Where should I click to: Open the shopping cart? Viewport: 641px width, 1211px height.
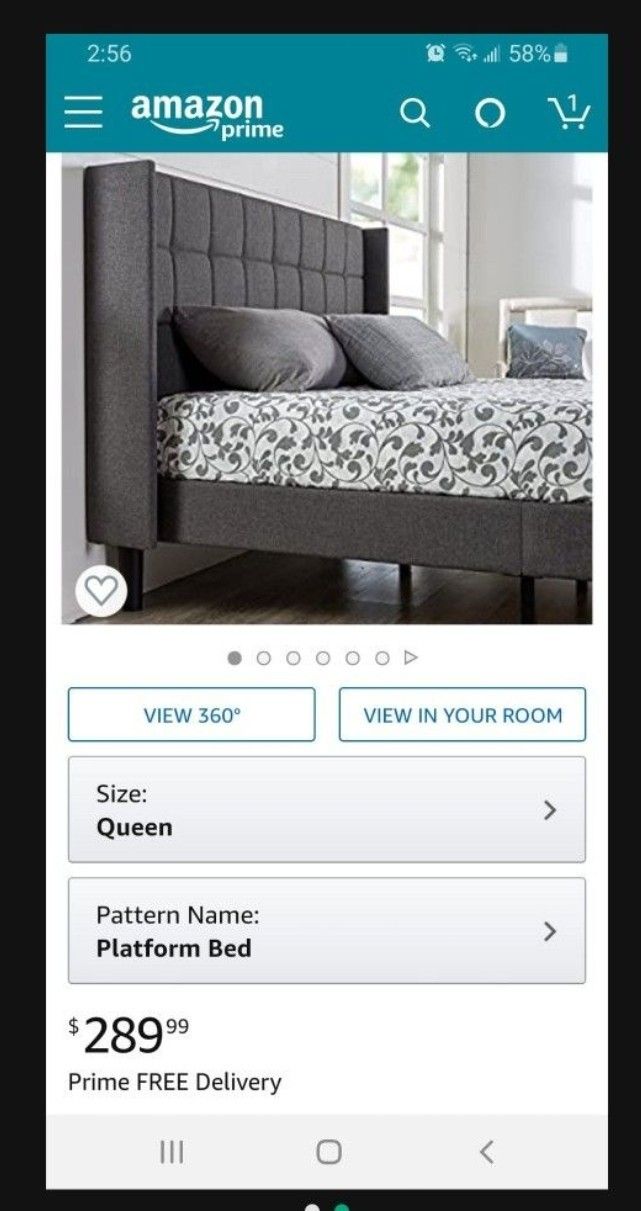pyautogui.click(x=568, y=113)
